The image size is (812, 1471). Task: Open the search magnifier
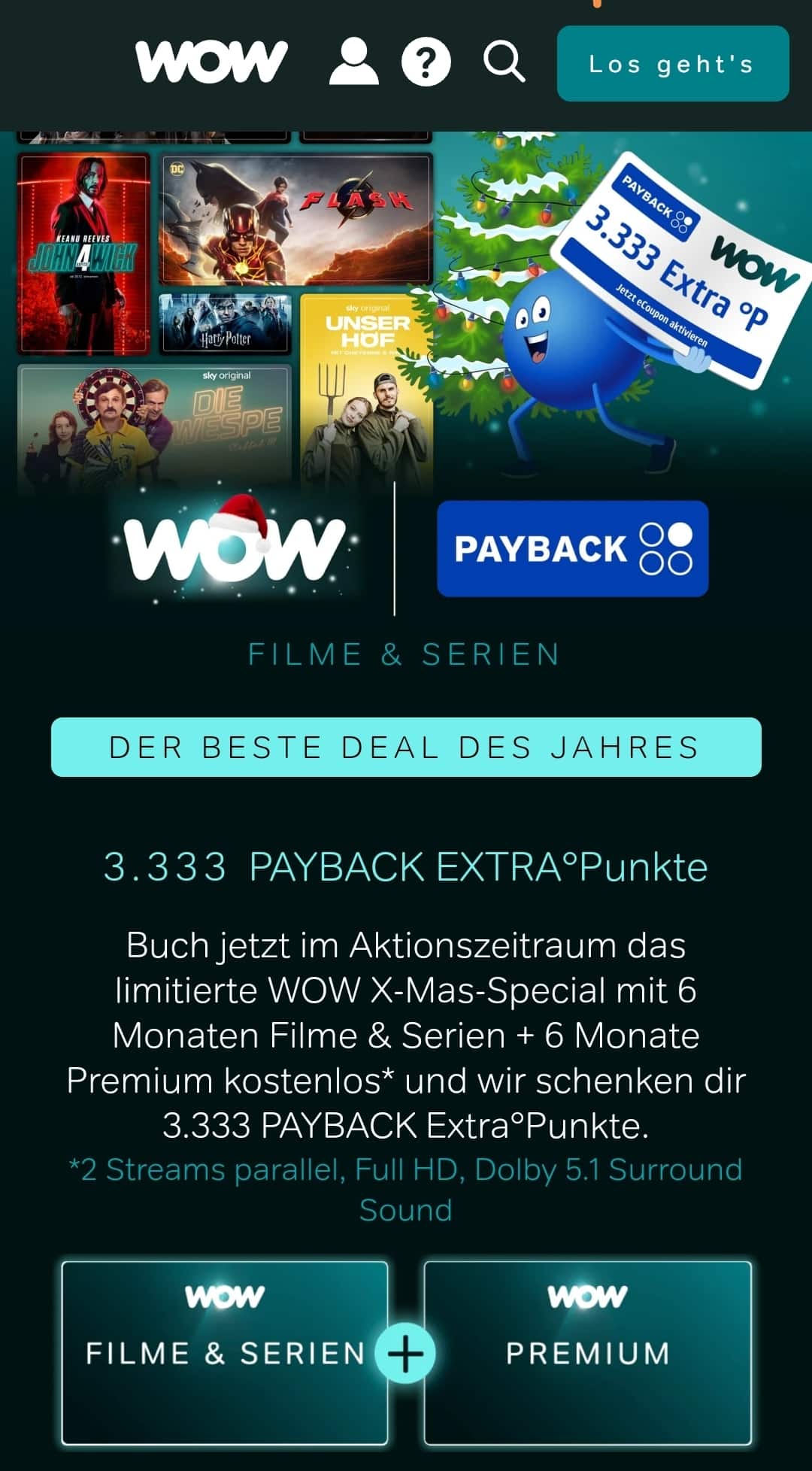[x=504, y=61]
